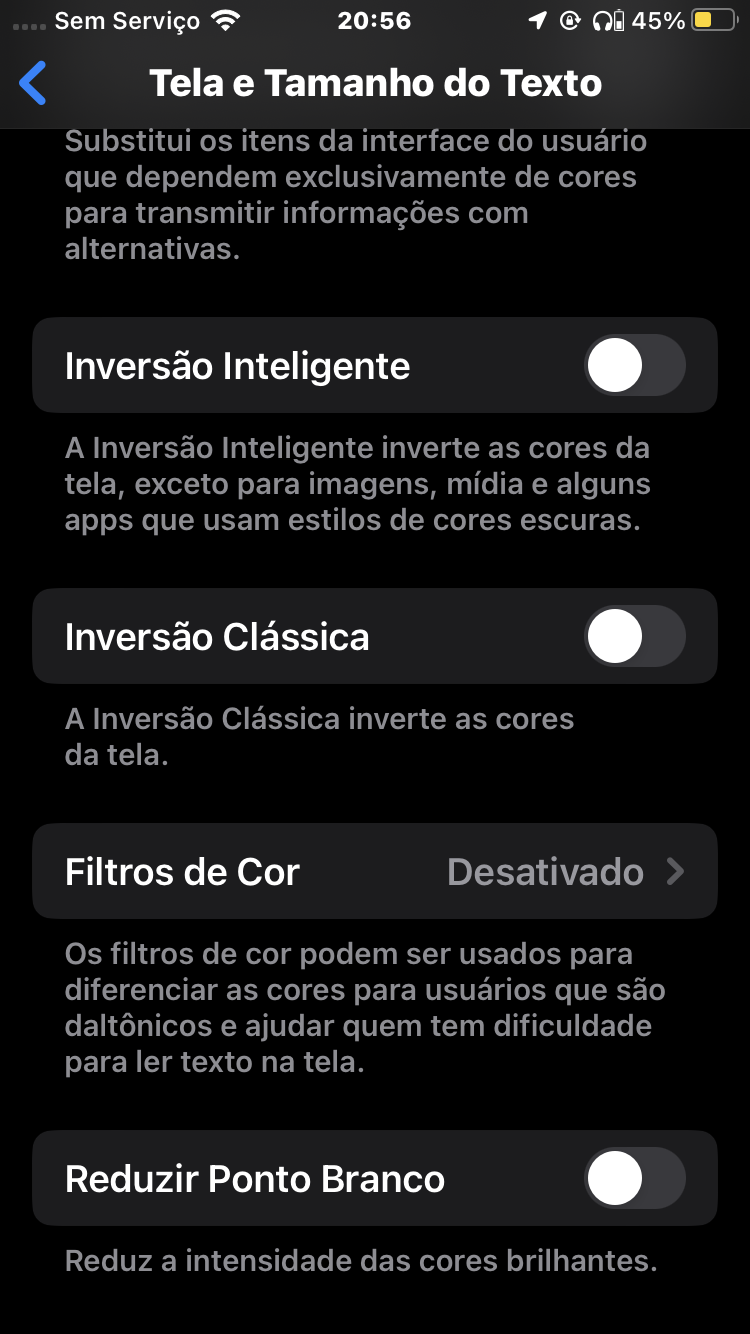Go back using the blue back arrow
The height and width of the screenshot is (1334, 750).
click(33, 83)
